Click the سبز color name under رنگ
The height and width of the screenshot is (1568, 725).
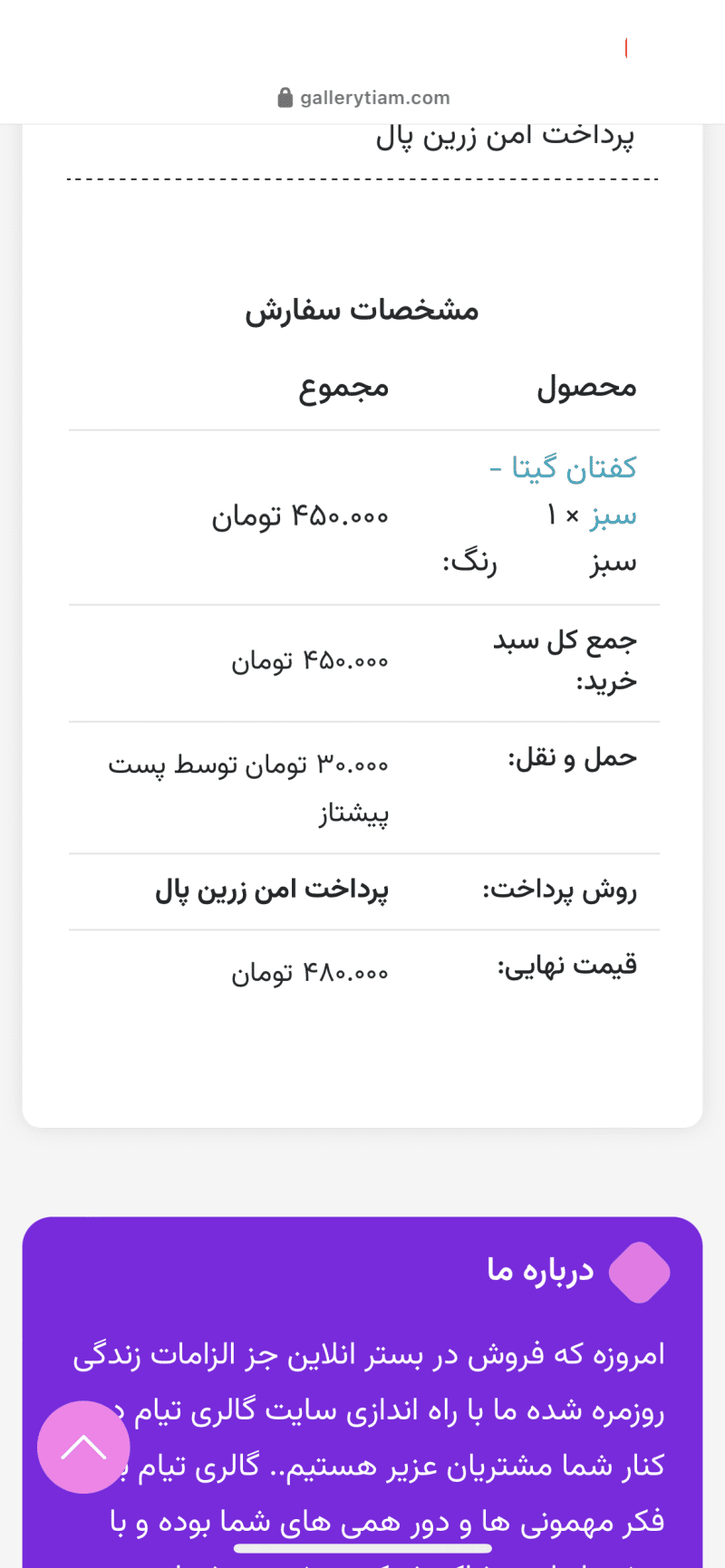[613, 562]
